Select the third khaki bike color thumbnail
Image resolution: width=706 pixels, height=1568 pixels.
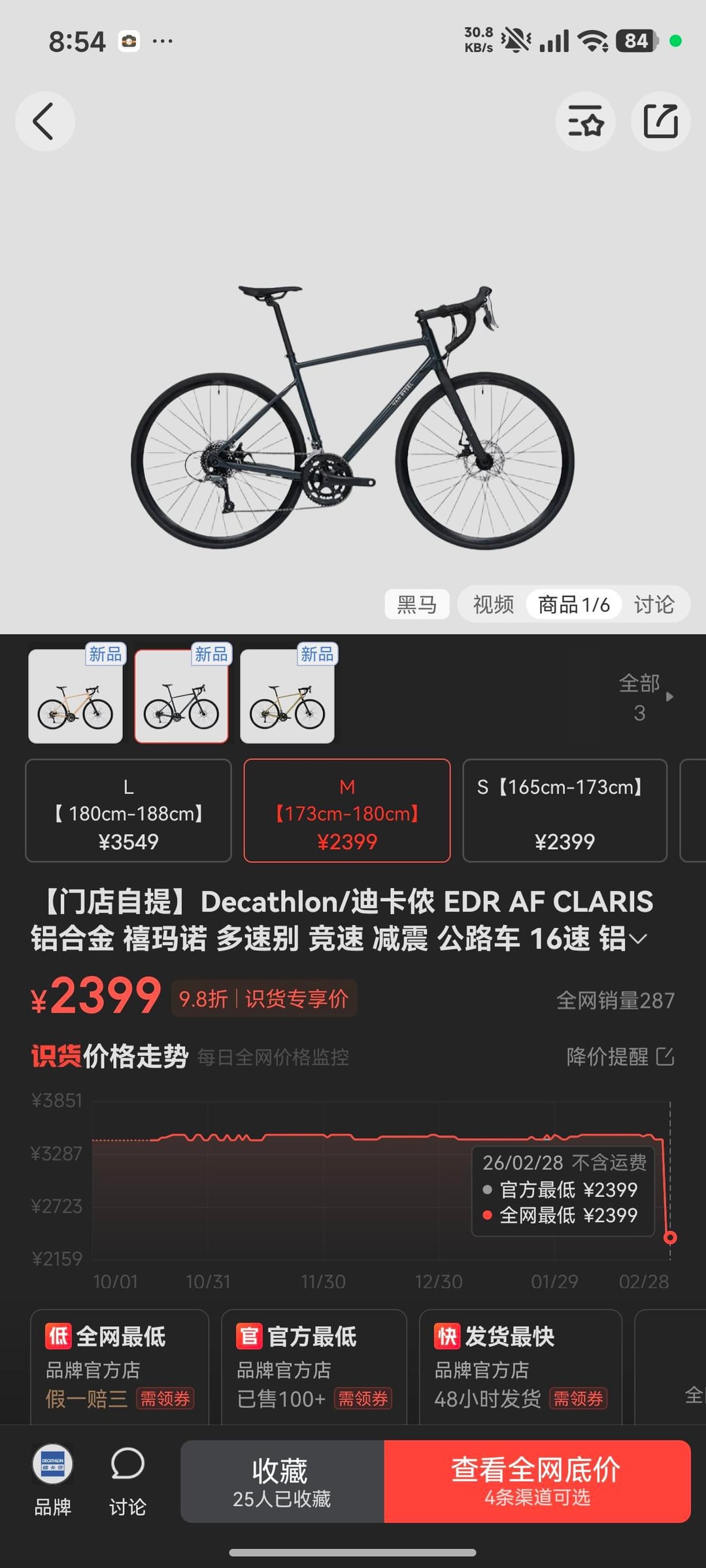pyautogui.click(x=287, y=696)
